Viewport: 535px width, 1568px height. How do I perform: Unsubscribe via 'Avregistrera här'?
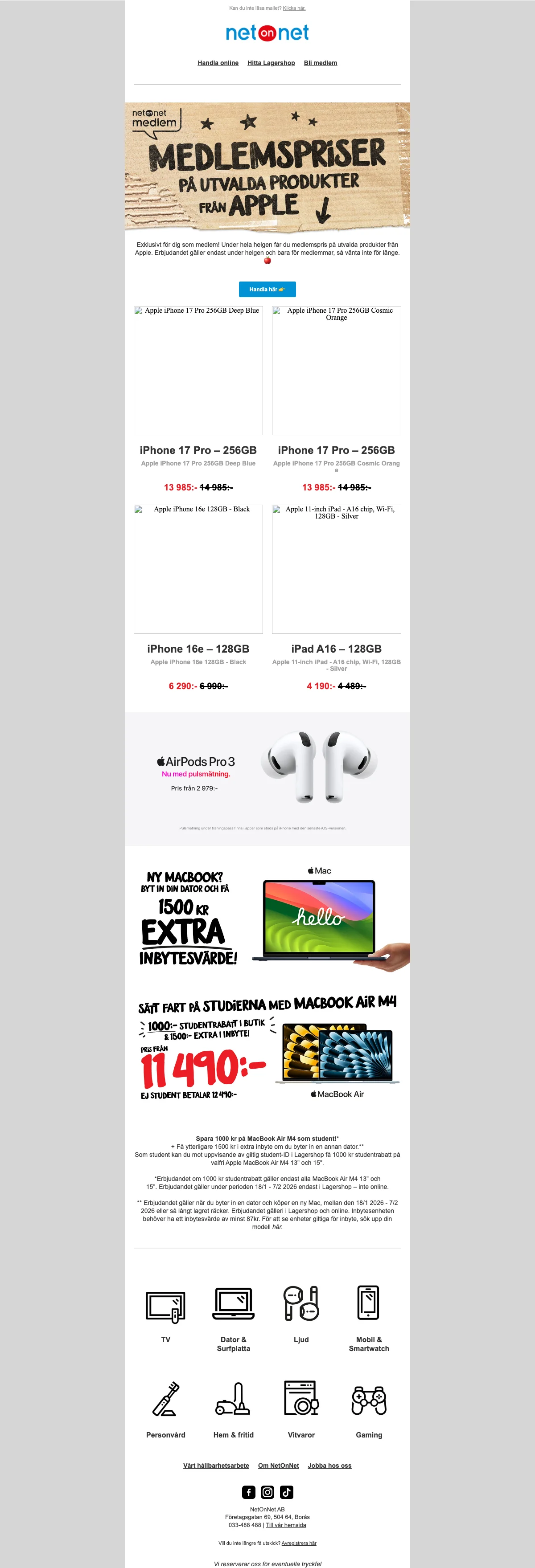tap(299, 1543)
